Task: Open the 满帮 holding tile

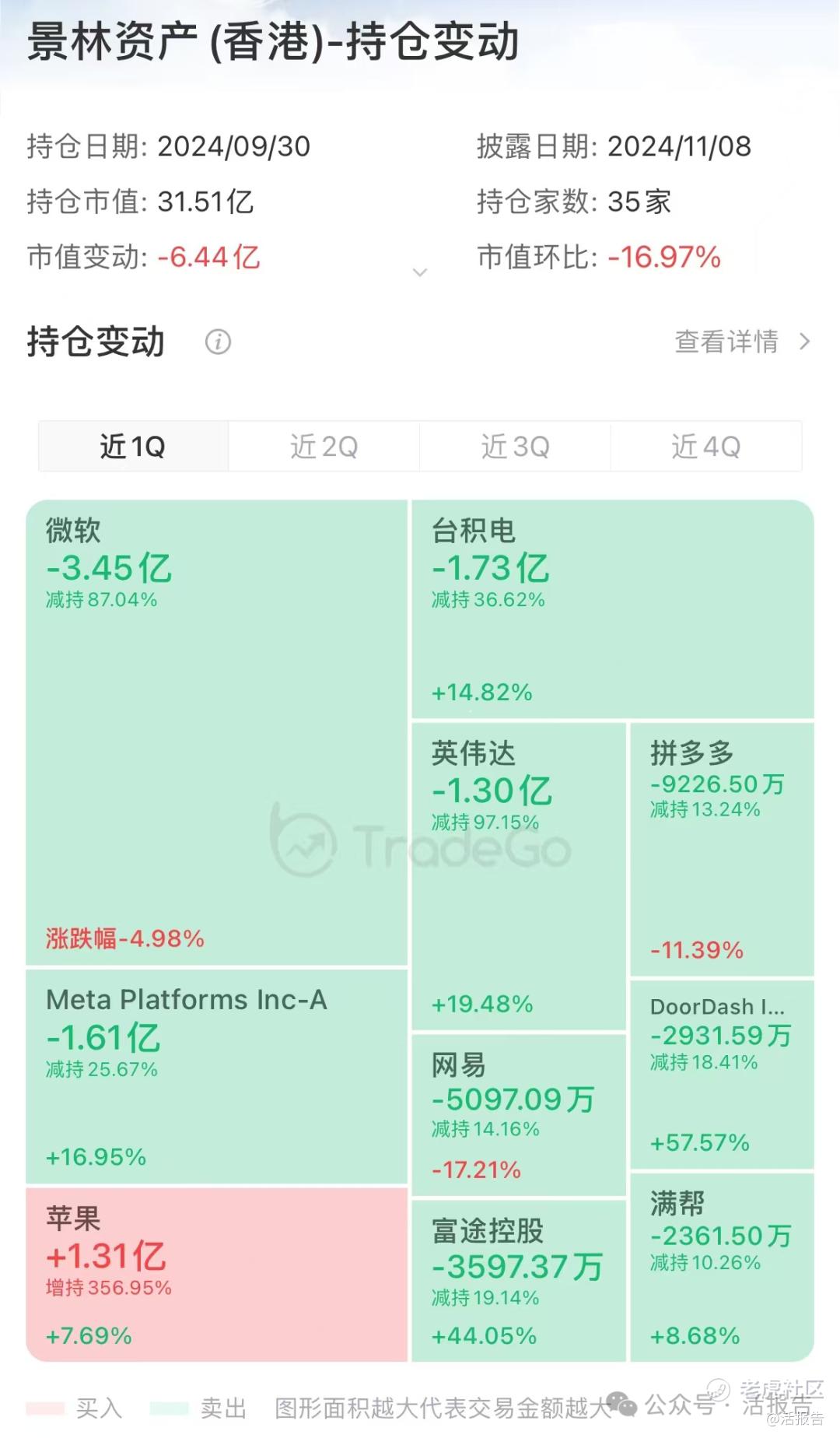Action: pyautogui.click(x=722, y=1268)
